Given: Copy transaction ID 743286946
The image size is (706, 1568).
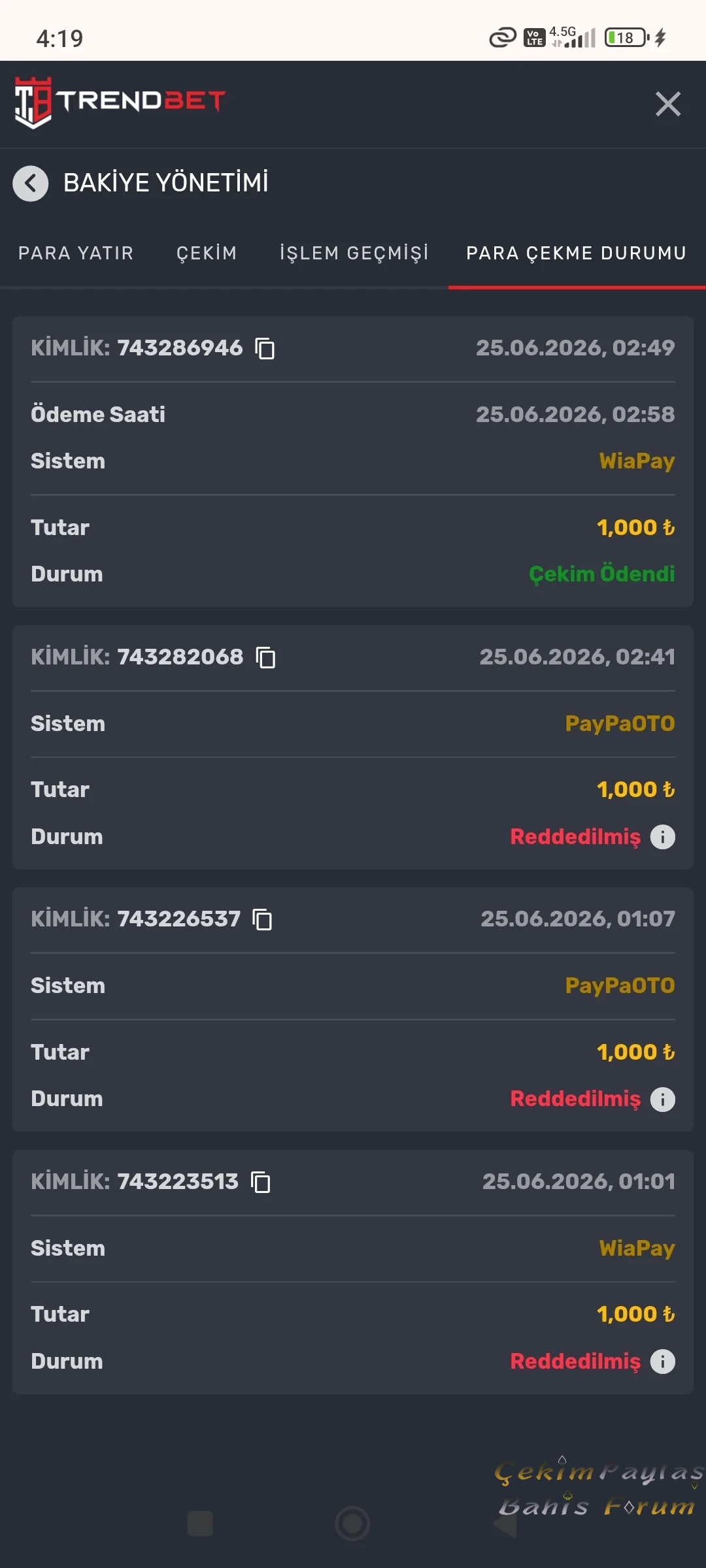Looking at the screenshot, I should tap(265, 348).
